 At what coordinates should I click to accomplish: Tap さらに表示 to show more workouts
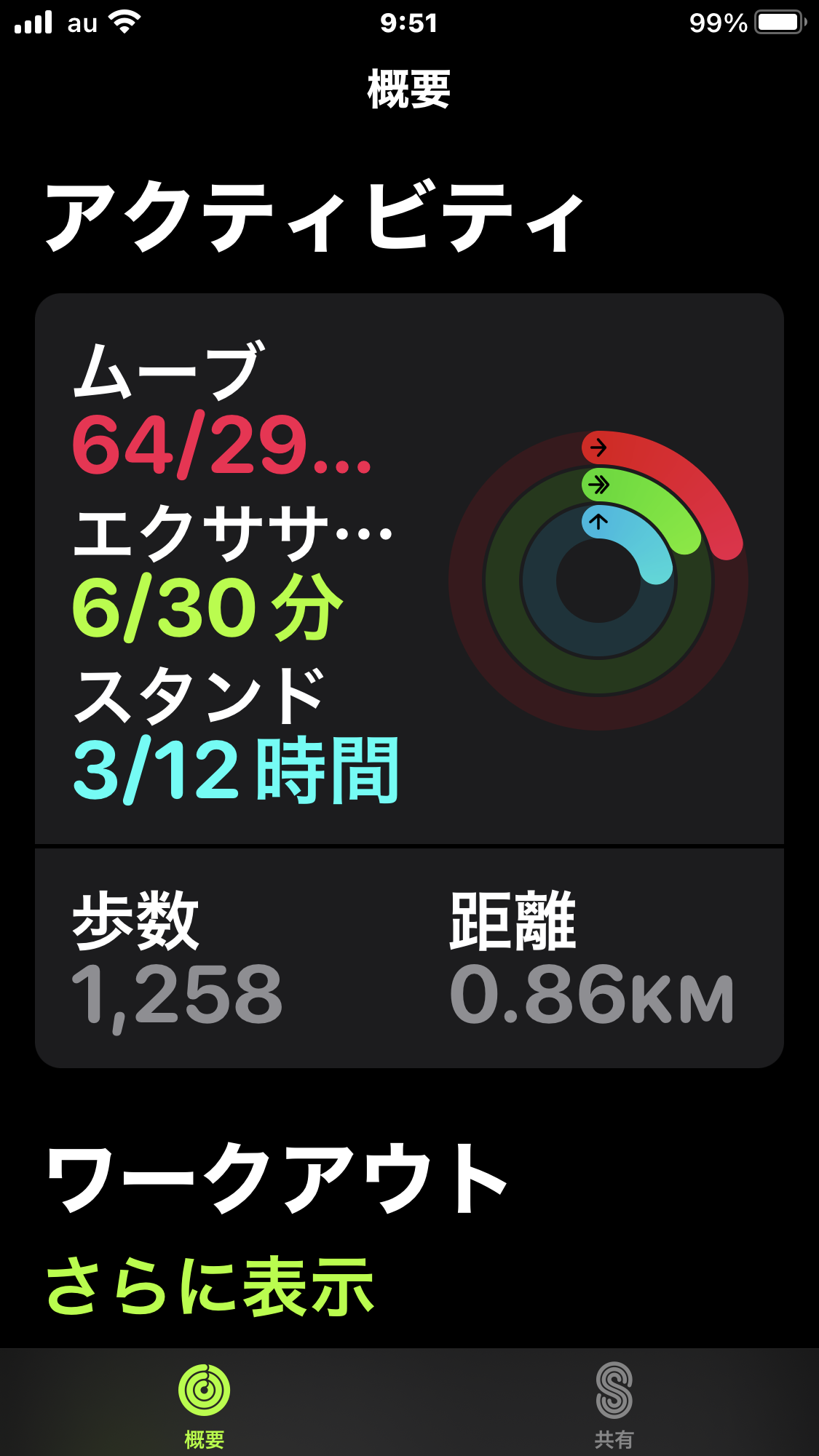pyautogui.click(x=210, y=1286)
